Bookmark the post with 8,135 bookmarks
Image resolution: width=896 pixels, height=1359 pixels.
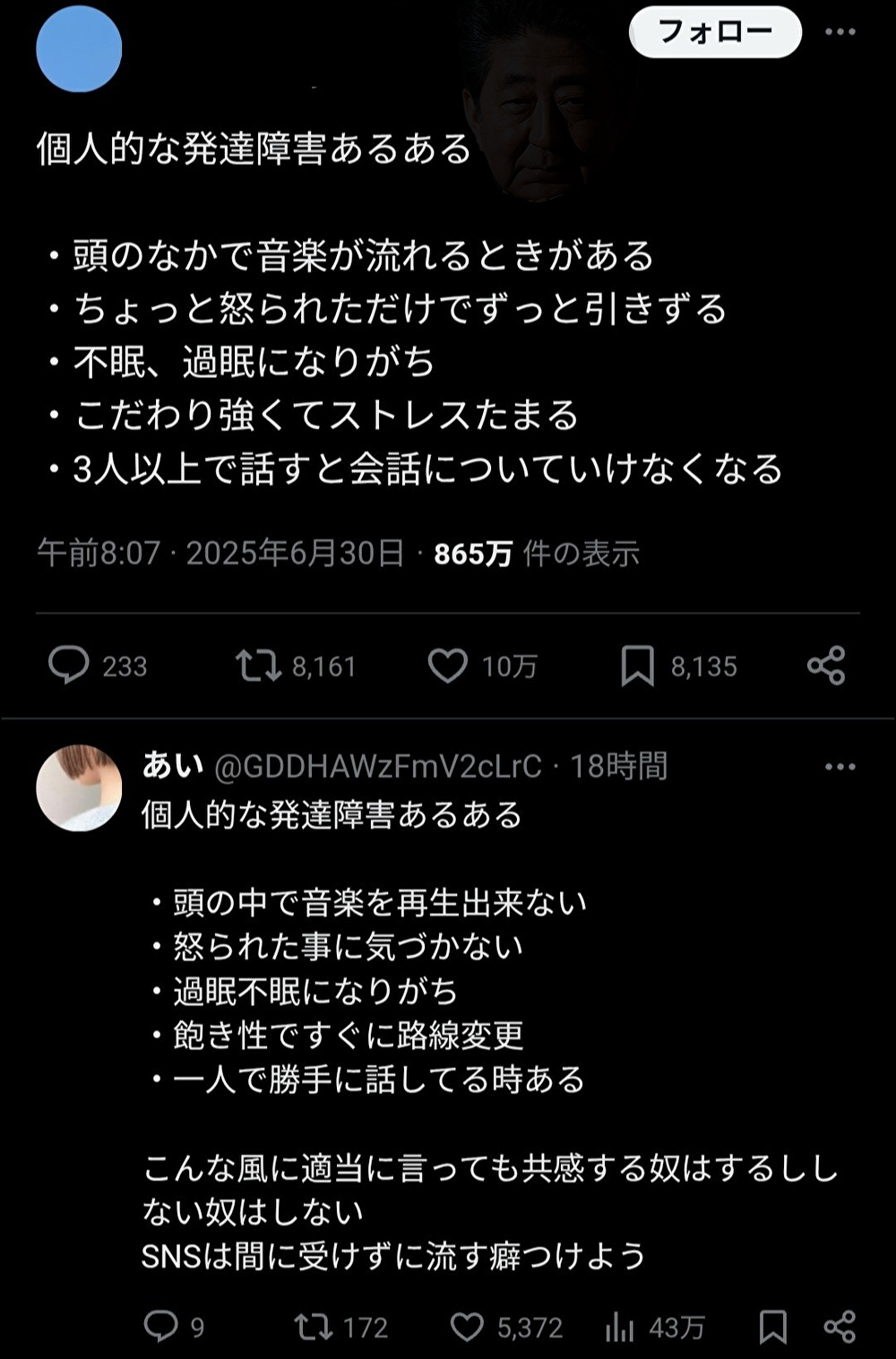click(x=637, y=666)
